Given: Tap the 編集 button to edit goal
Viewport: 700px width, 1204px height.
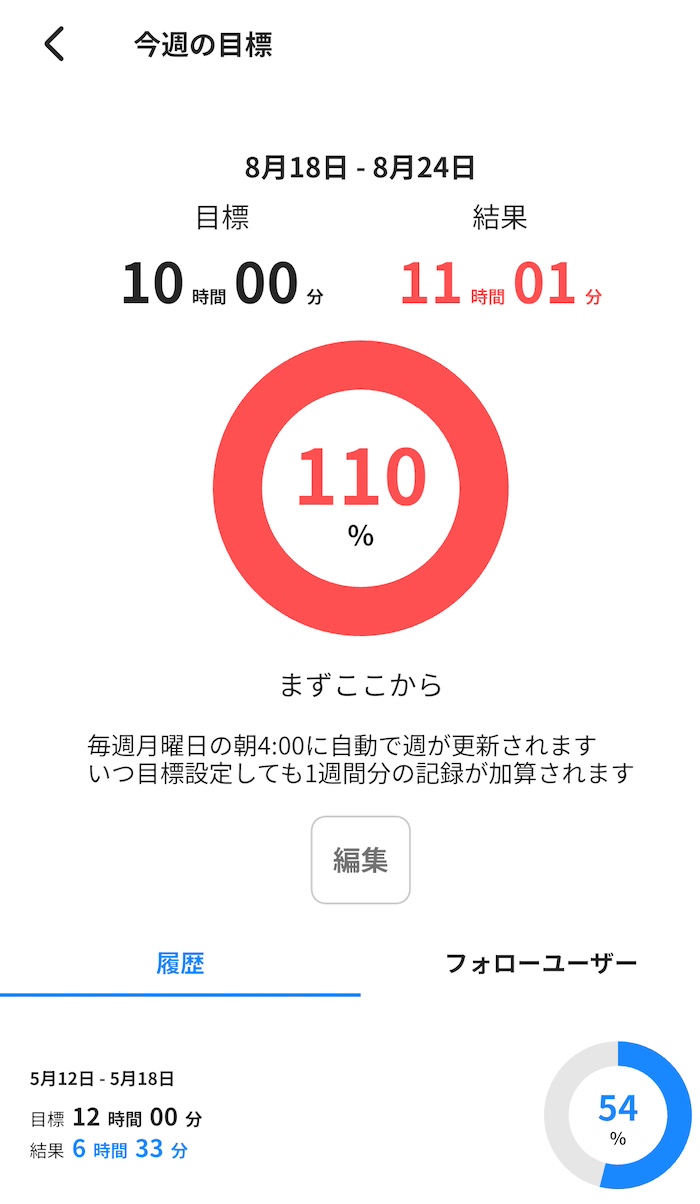Looking at the screenshot, I should click(x=360, y=860).
